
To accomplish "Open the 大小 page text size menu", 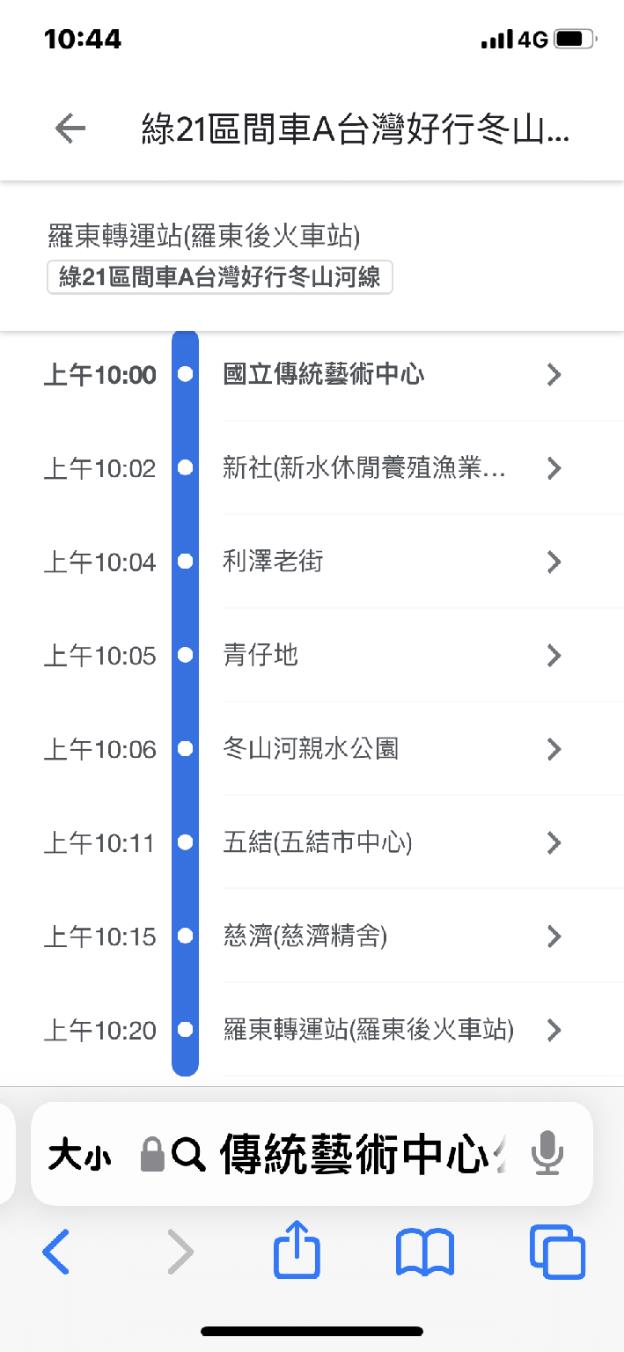I will tap(80, 1155).
